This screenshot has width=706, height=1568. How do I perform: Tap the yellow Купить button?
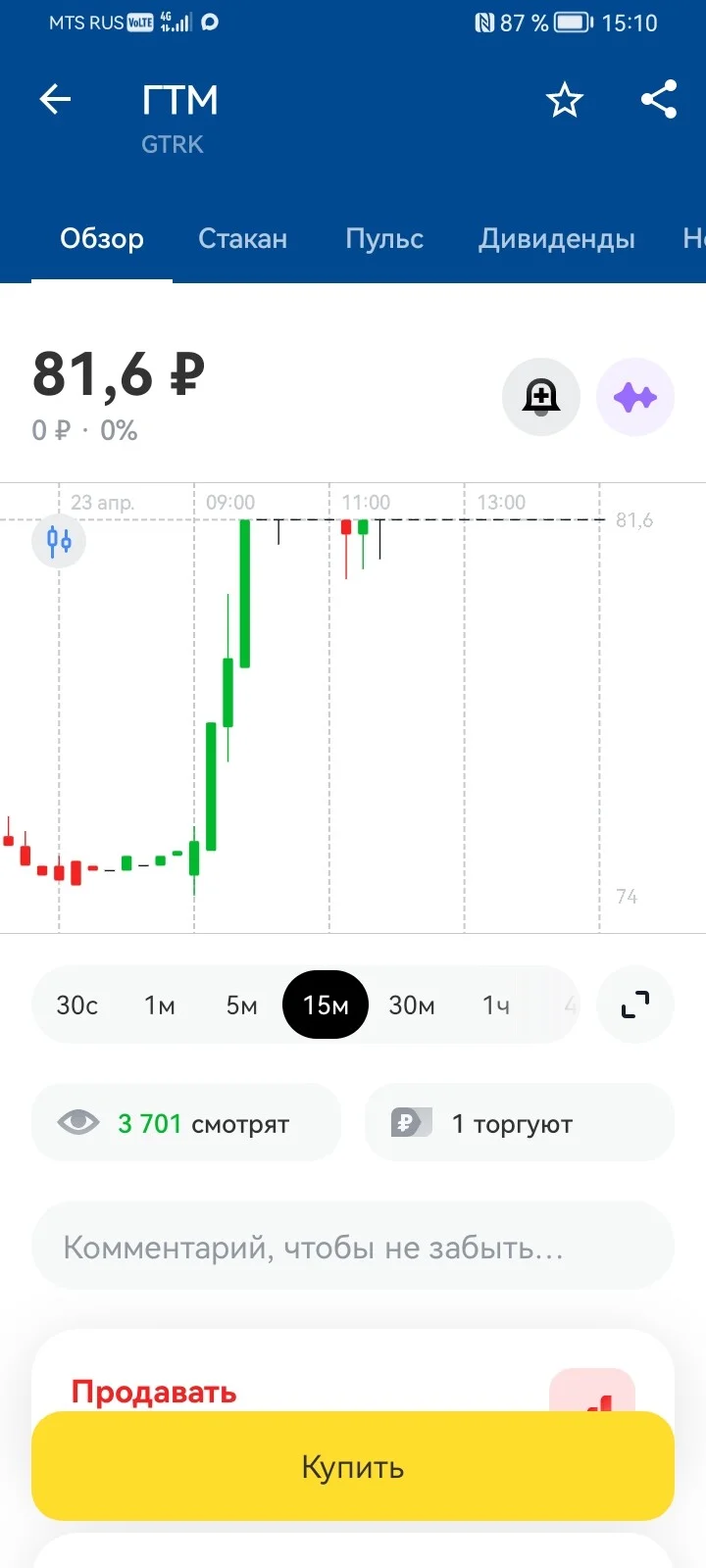353,1466
